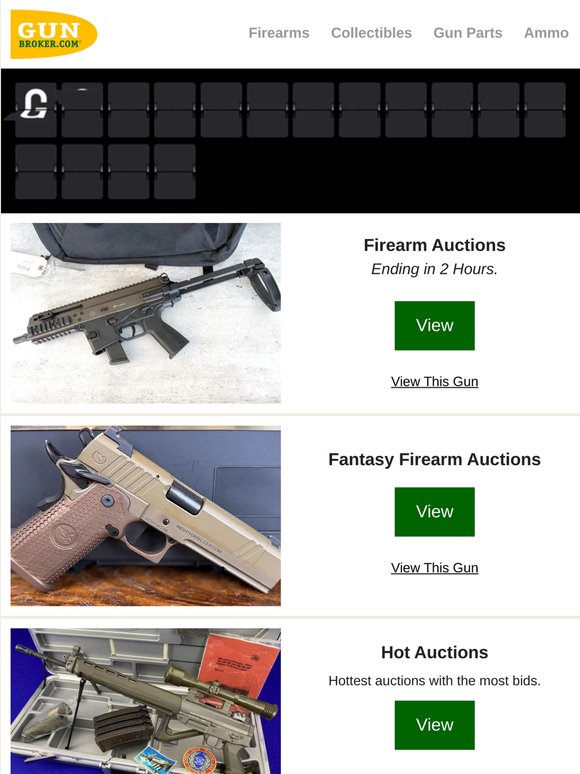Go to the Collectibles section
Screen dimensions: 580x774
pyautogui.click(x=371, y=33)
